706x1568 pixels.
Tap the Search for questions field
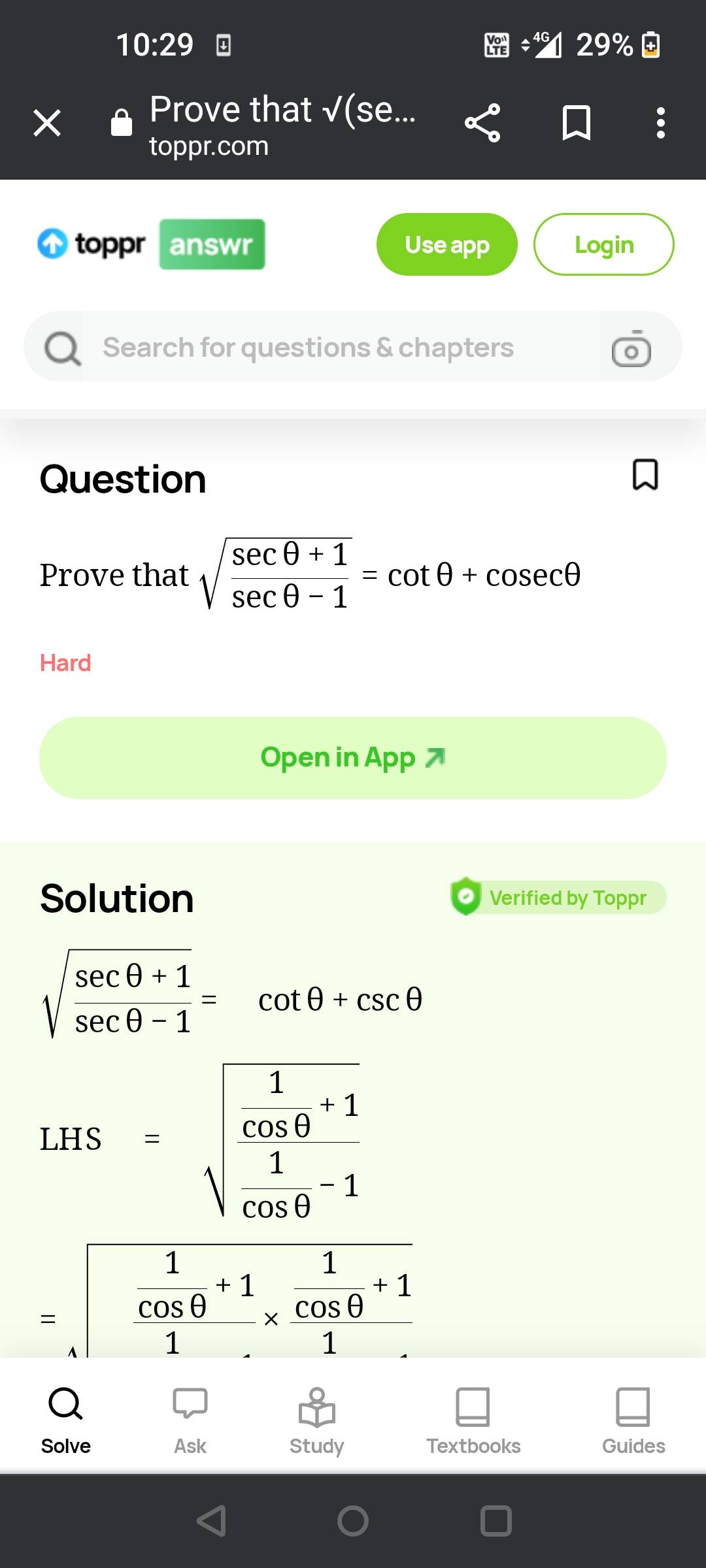[307, 347]
